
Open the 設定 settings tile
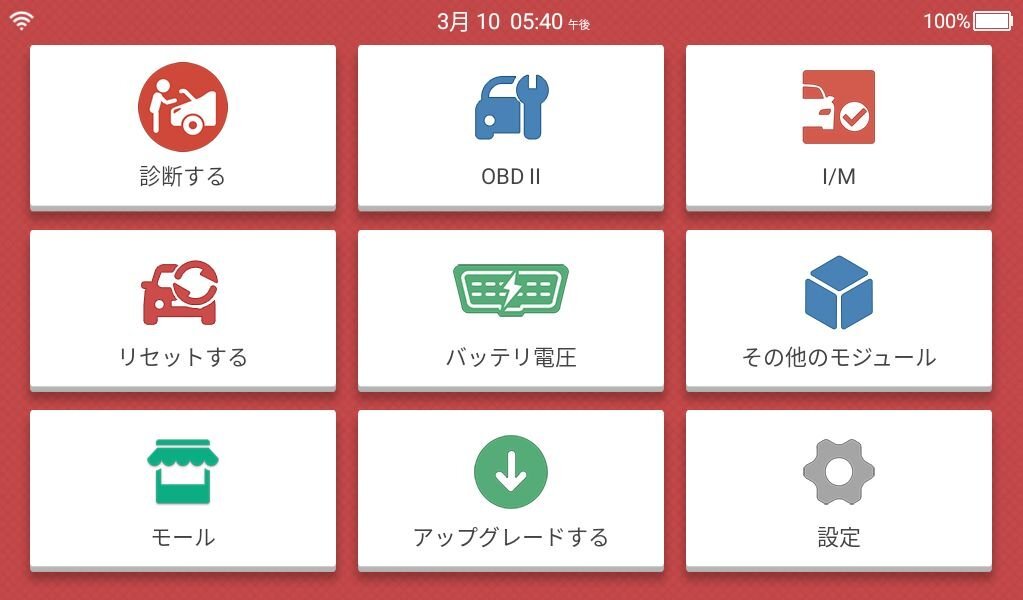pos(838,489)
